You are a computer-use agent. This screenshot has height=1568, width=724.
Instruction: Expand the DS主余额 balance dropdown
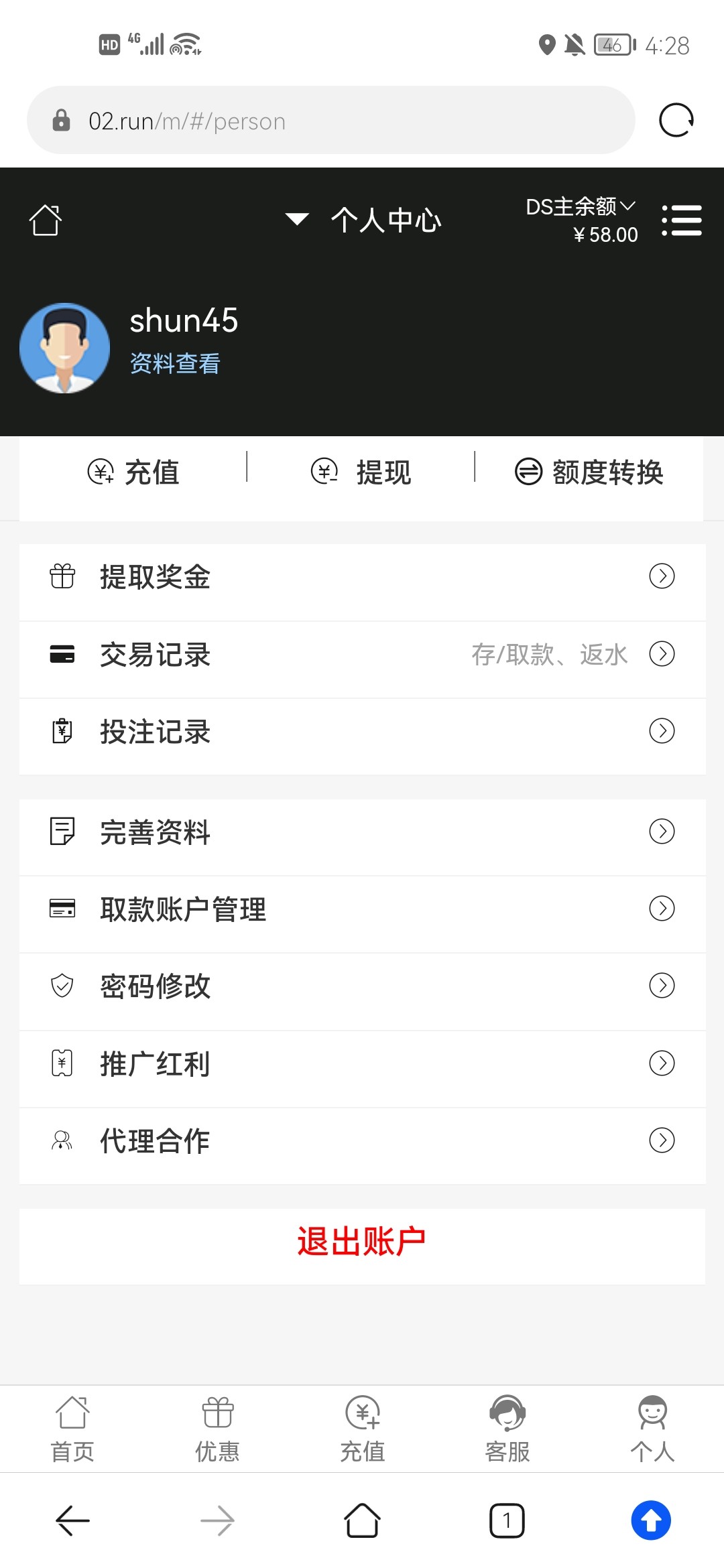(581, 207)
